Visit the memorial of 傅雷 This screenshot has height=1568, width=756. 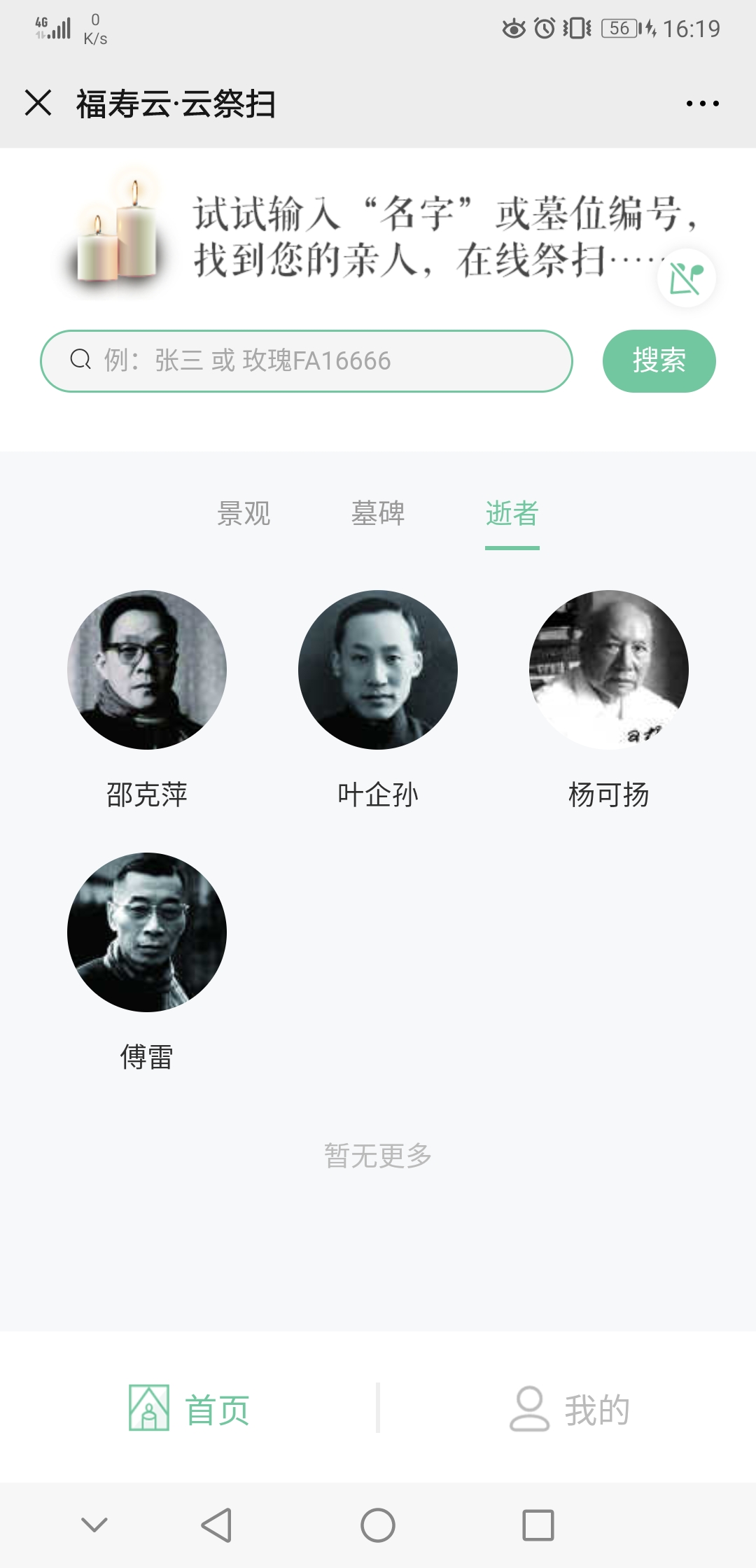pyautogui.click(x=147, y=932)
